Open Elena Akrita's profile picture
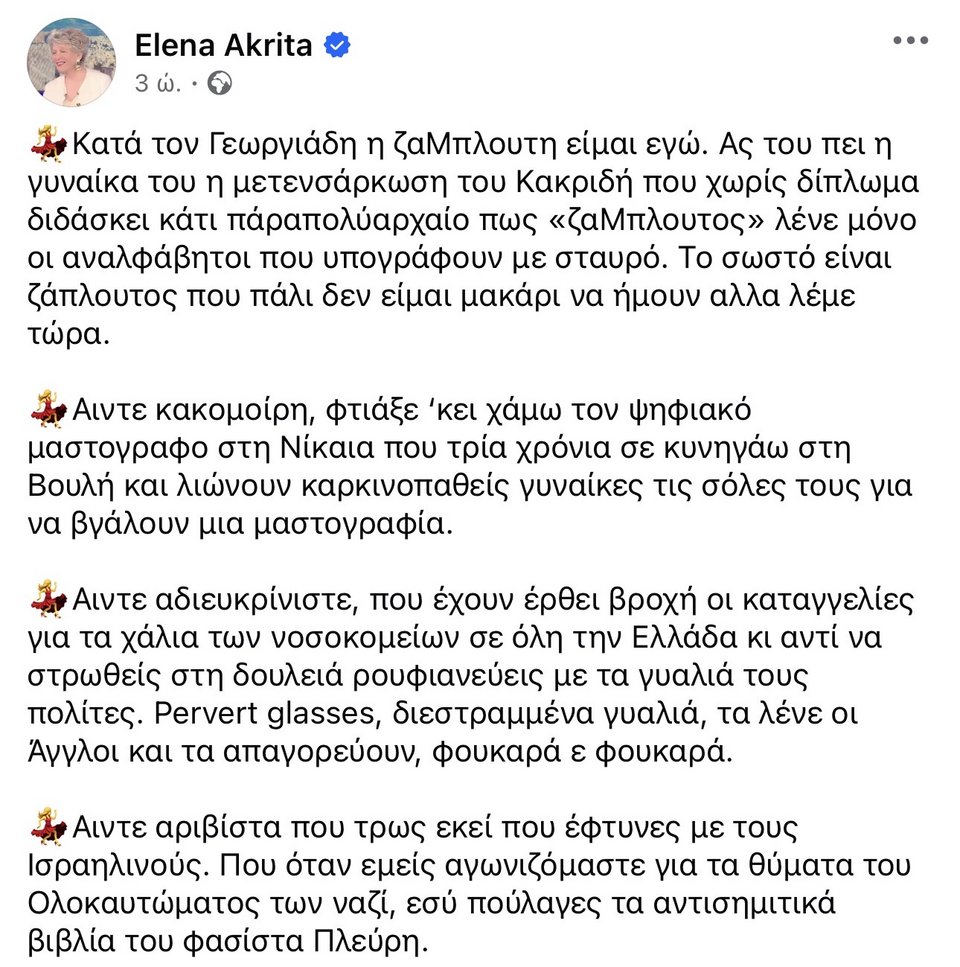Viewport: 960px width, 967px height. (x=72, y=62)
